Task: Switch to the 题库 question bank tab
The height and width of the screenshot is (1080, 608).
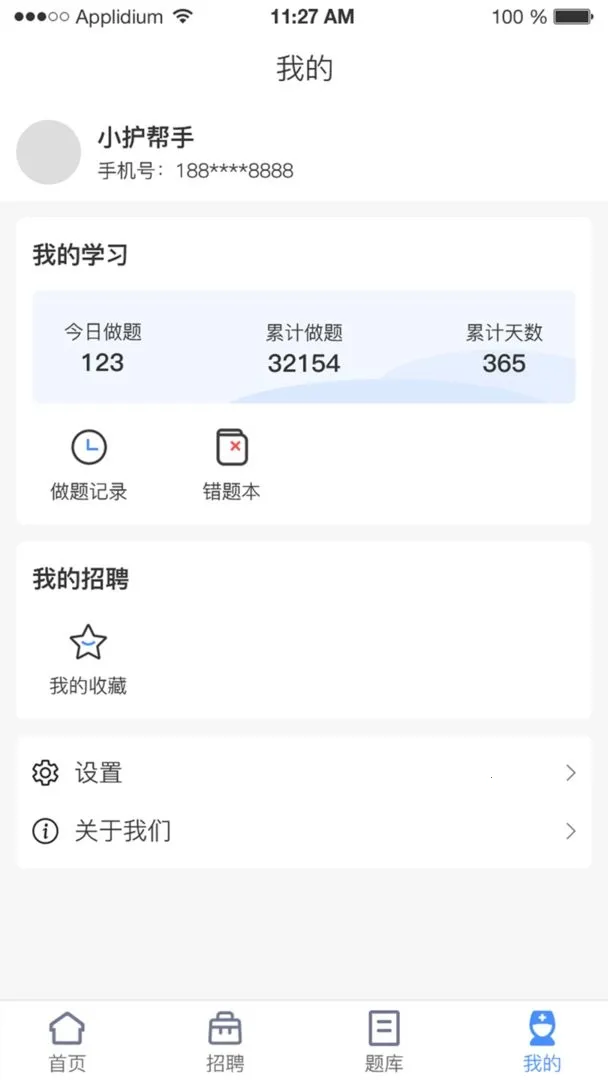Action: (384, 1040)
